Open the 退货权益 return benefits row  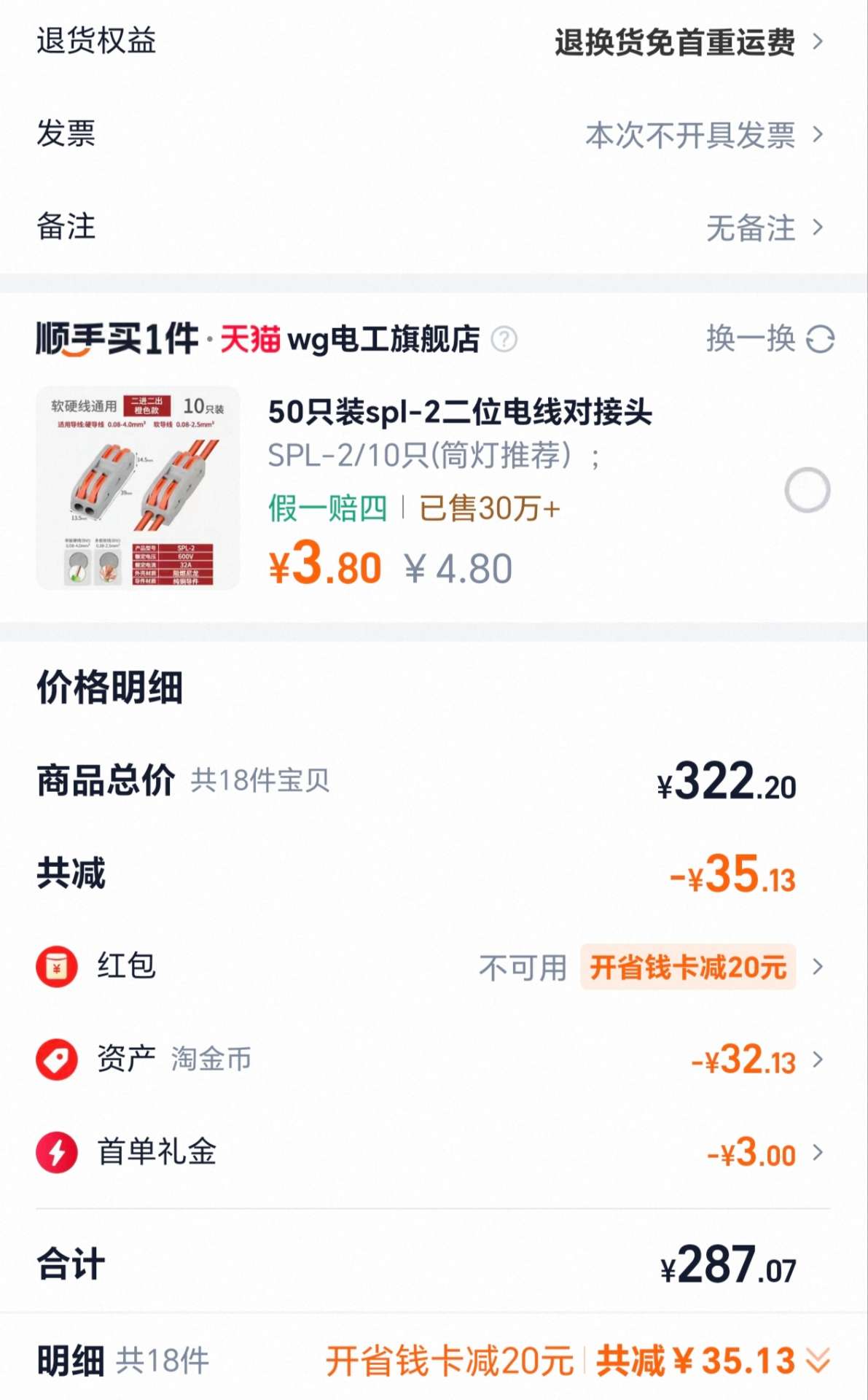pyautogui.click(x=433, y=42)
